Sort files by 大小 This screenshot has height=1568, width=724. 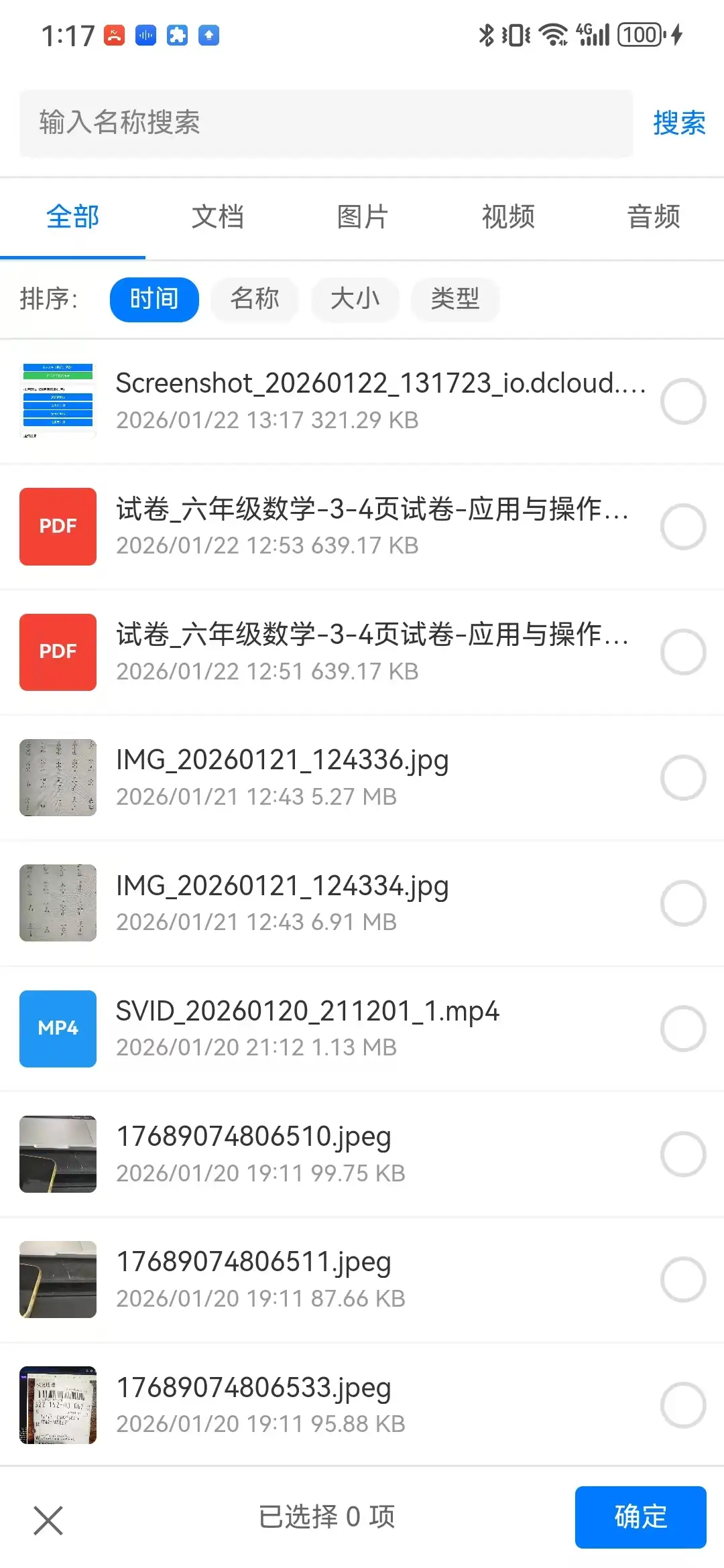(x=355, y=299)
